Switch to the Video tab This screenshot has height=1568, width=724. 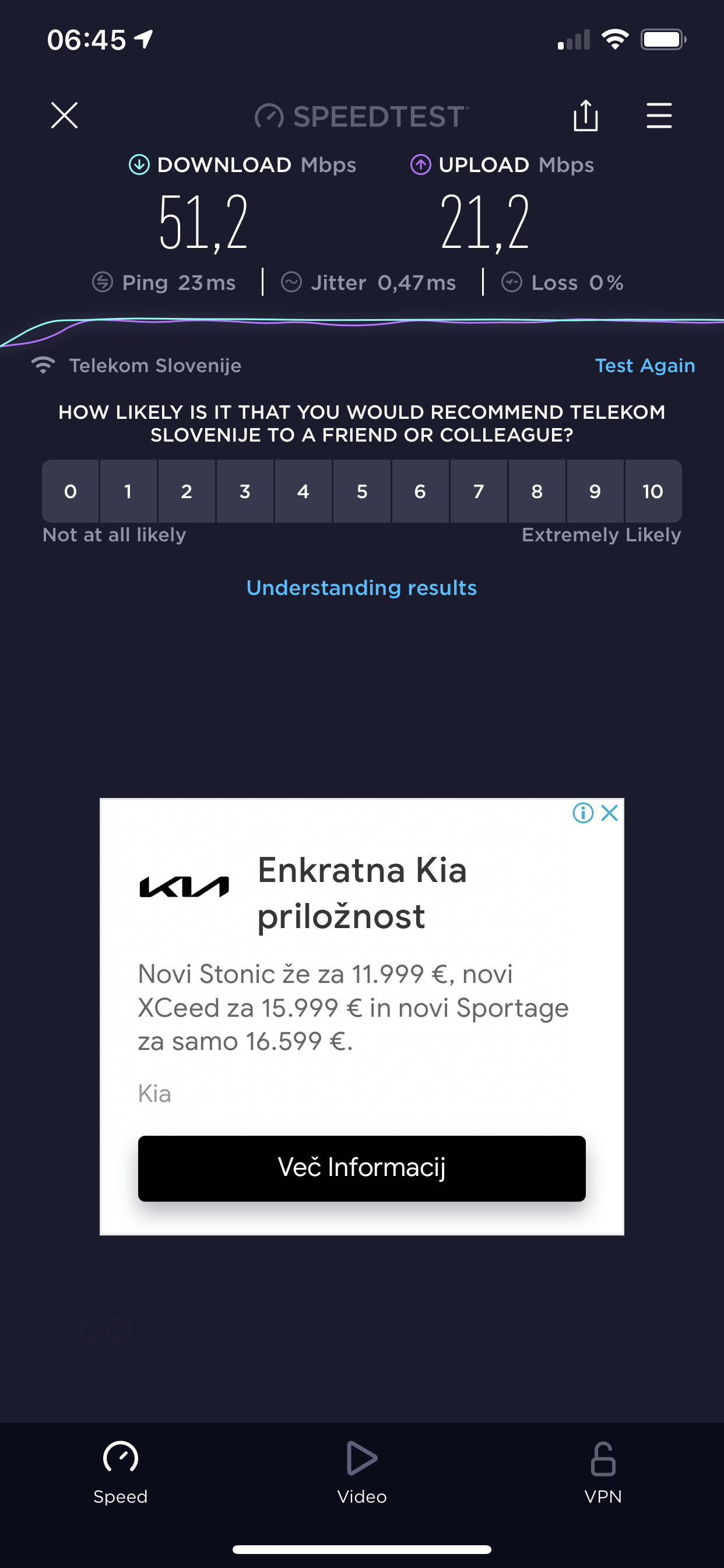362,1472
